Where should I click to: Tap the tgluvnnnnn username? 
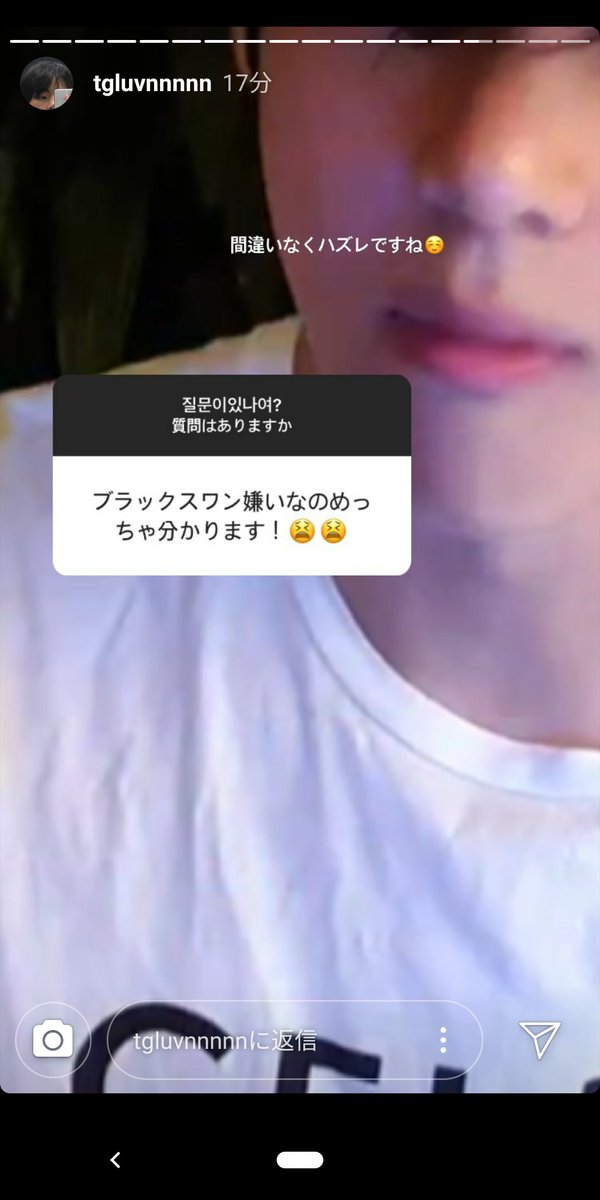(x=151, y=84)
